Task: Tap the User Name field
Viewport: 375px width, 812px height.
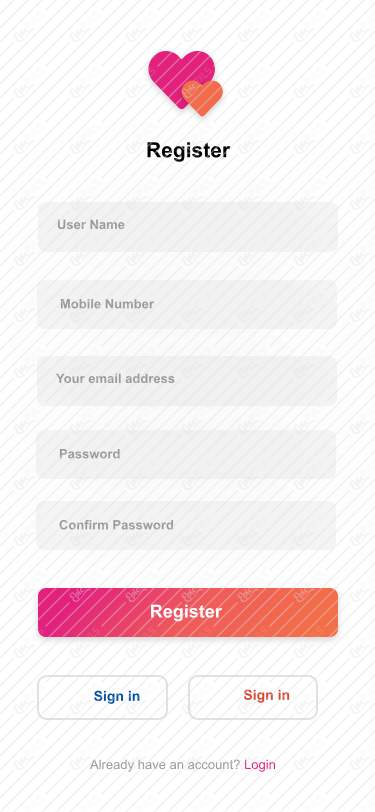Action: 188,227
